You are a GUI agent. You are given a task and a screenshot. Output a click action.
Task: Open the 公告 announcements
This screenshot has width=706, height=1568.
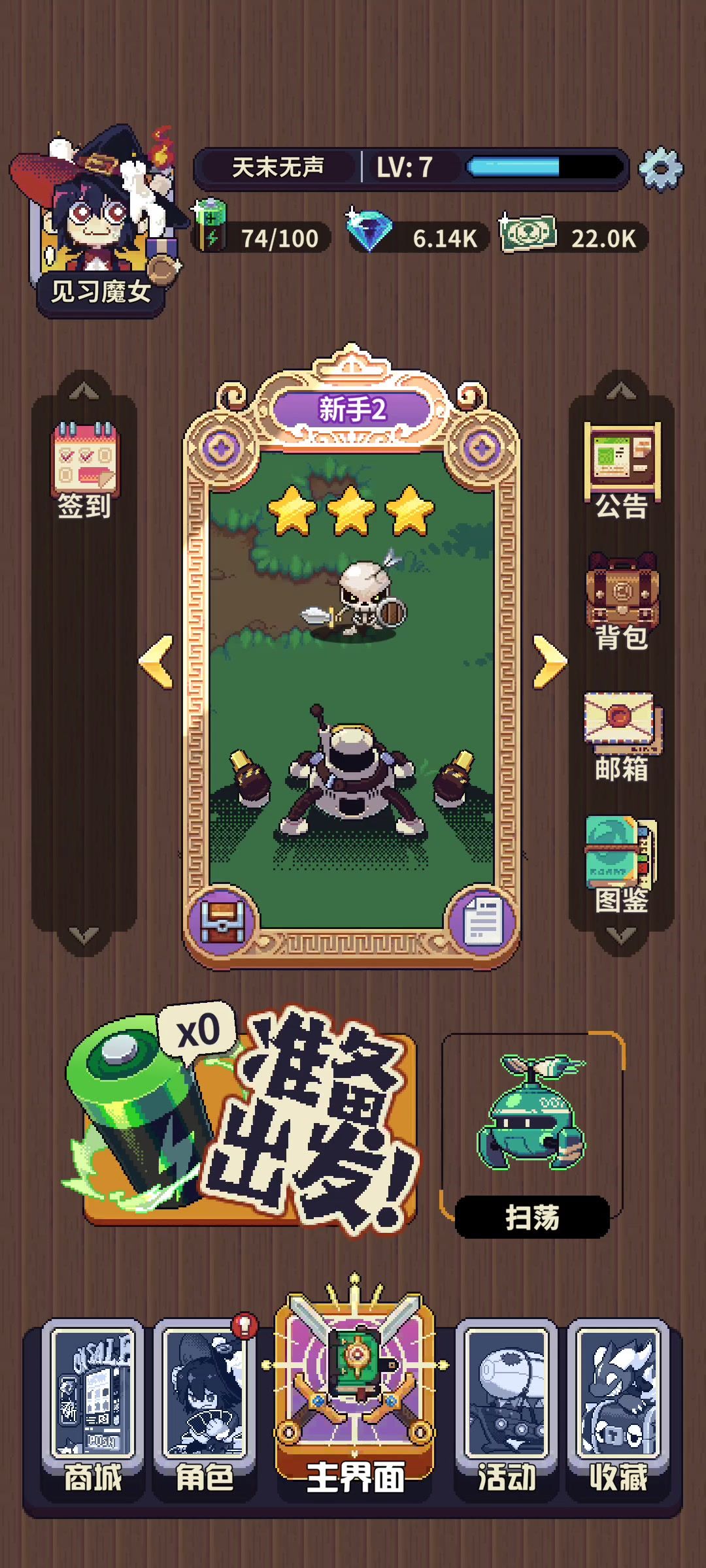[621, 470]
